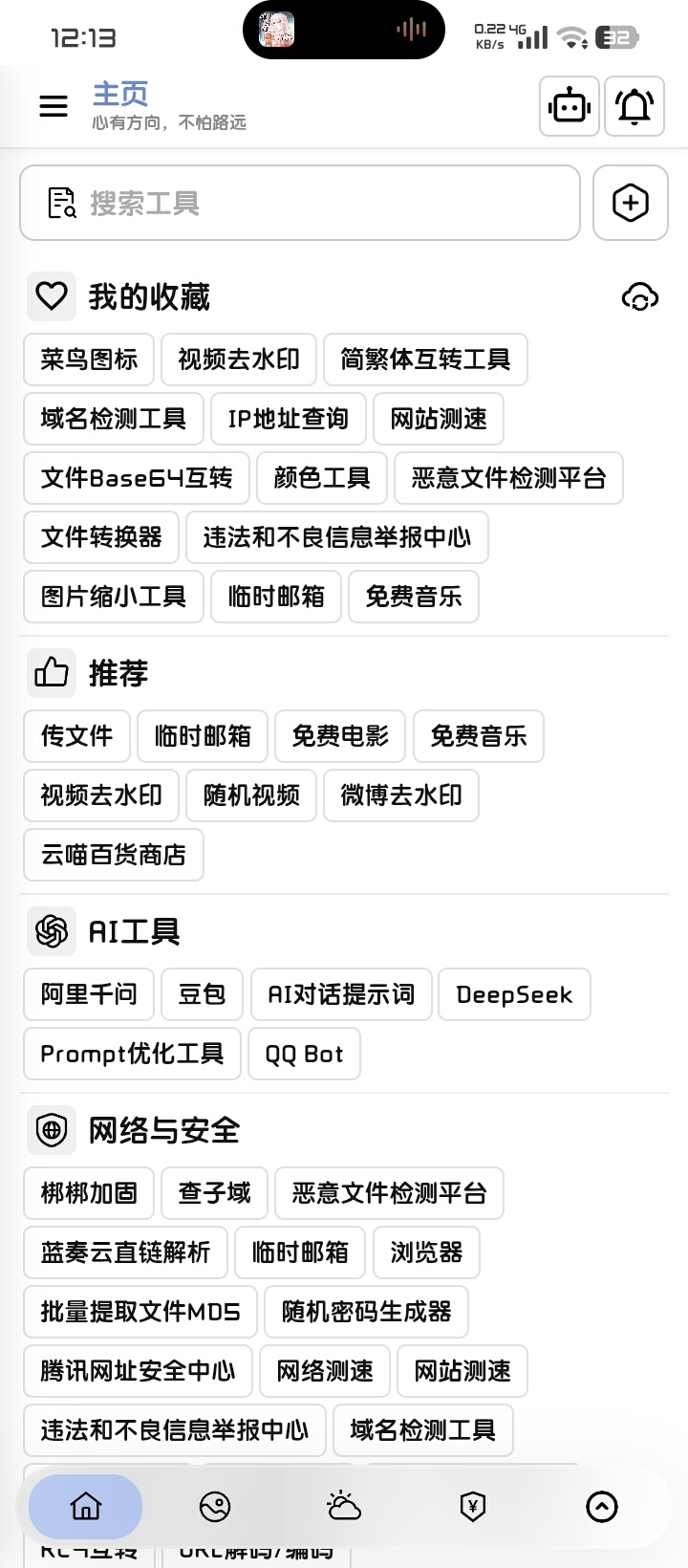688x1568 pixels.
Task: Open the notifications bell
Action: point(634,106)
